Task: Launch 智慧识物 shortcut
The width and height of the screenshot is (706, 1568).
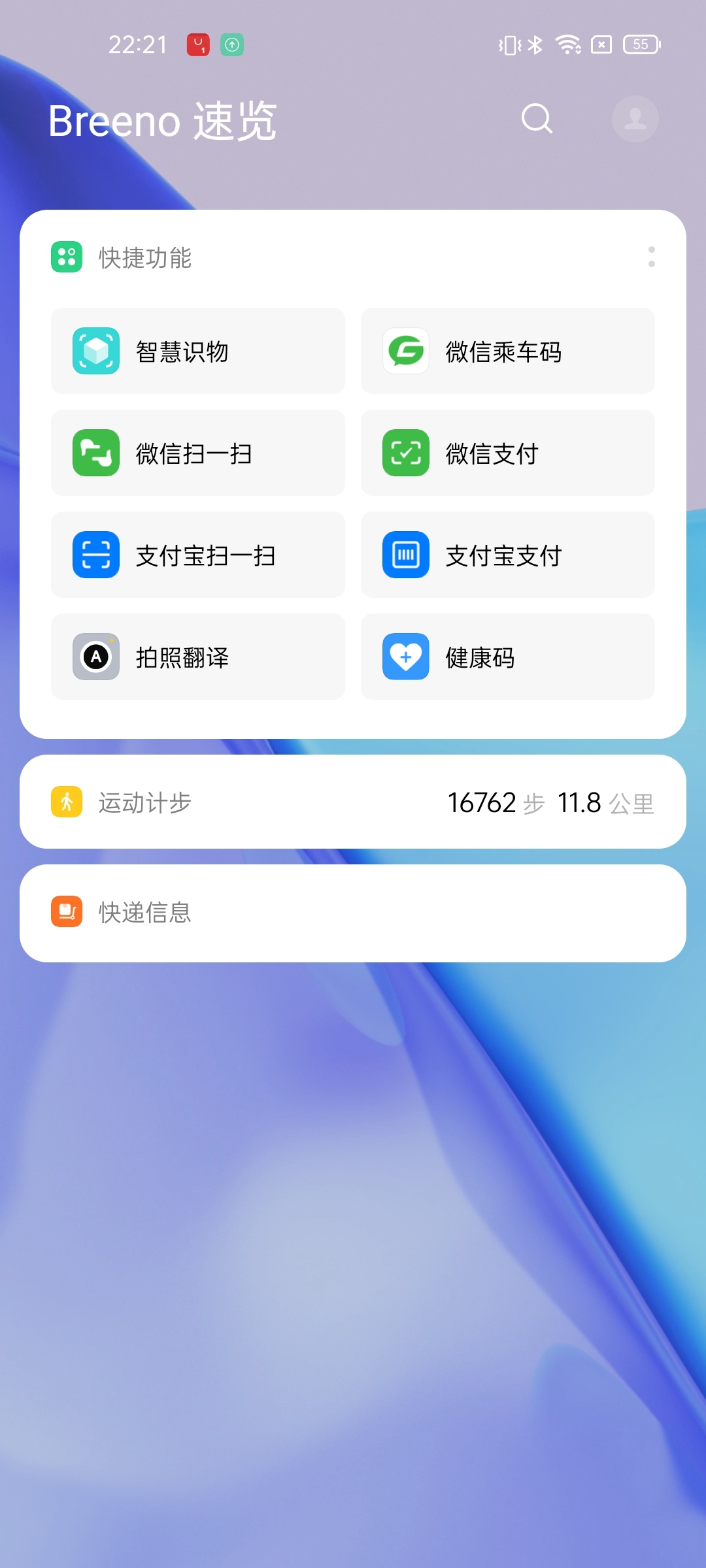Action: (x=197, y=351)
